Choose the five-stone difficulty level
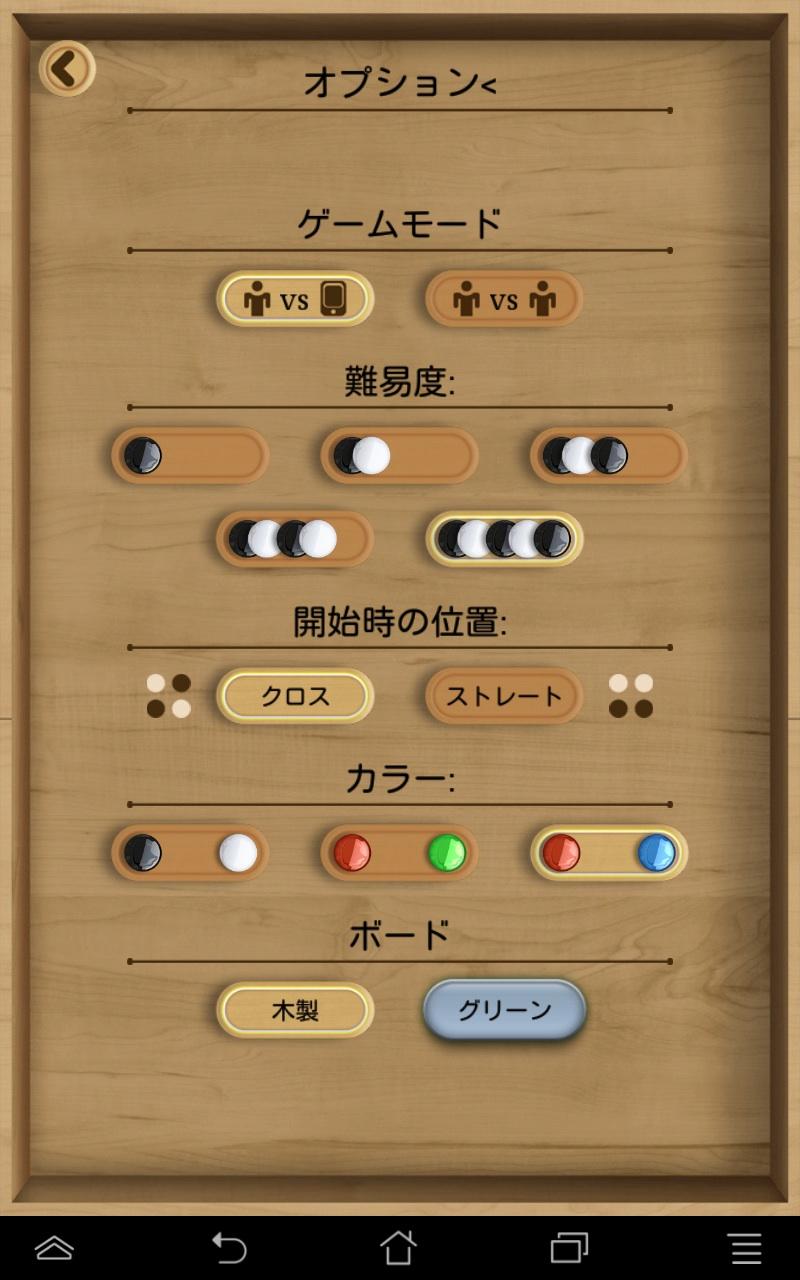800x1280 pixels. click(x=504, y=539)
